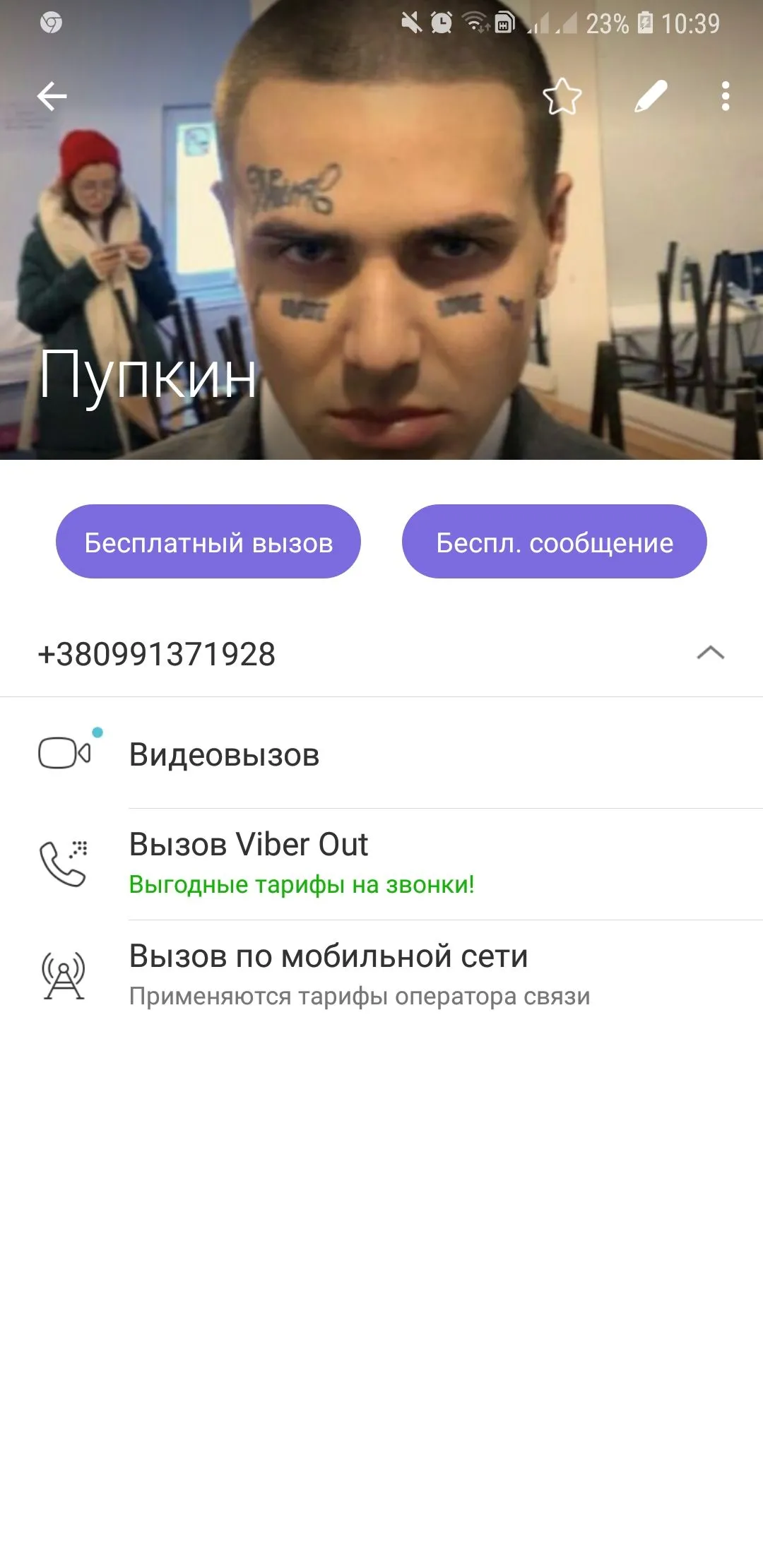Open the three-dot overflow menu
The height and width of the screenshot is (1568, 763).
pos(725,96)
